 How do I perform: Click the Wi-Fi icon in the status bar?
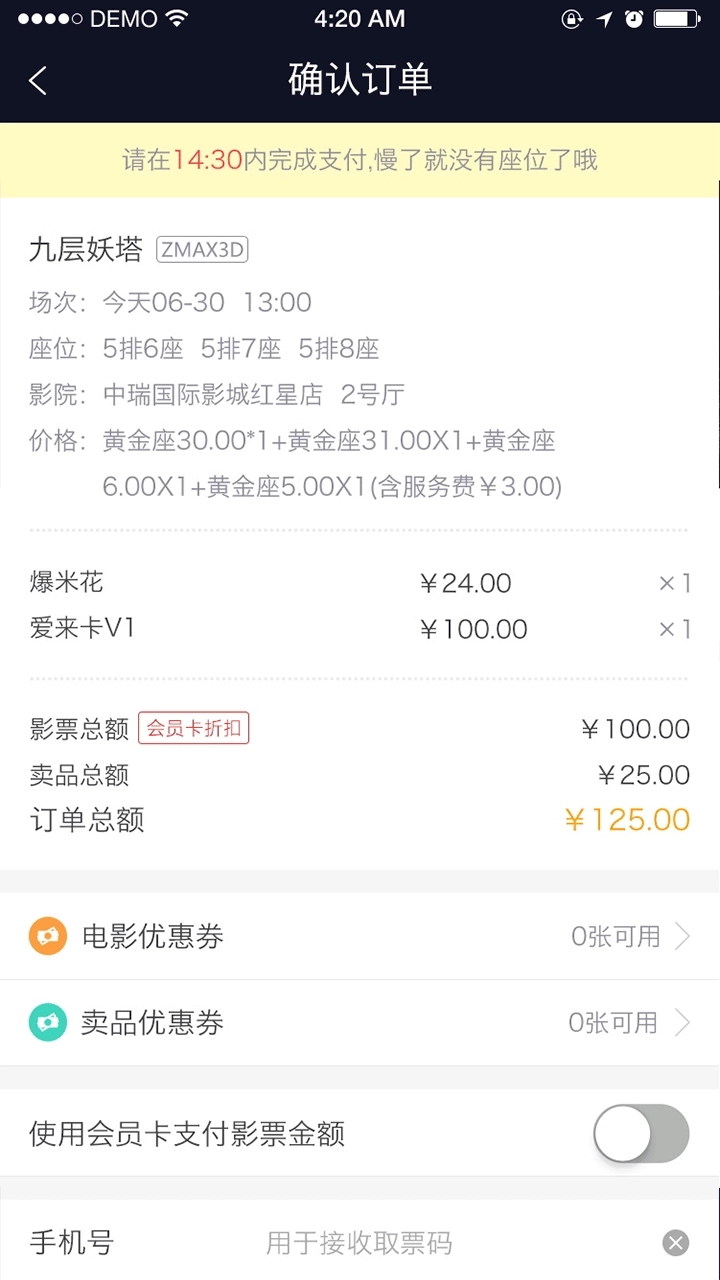coord(175,17)
